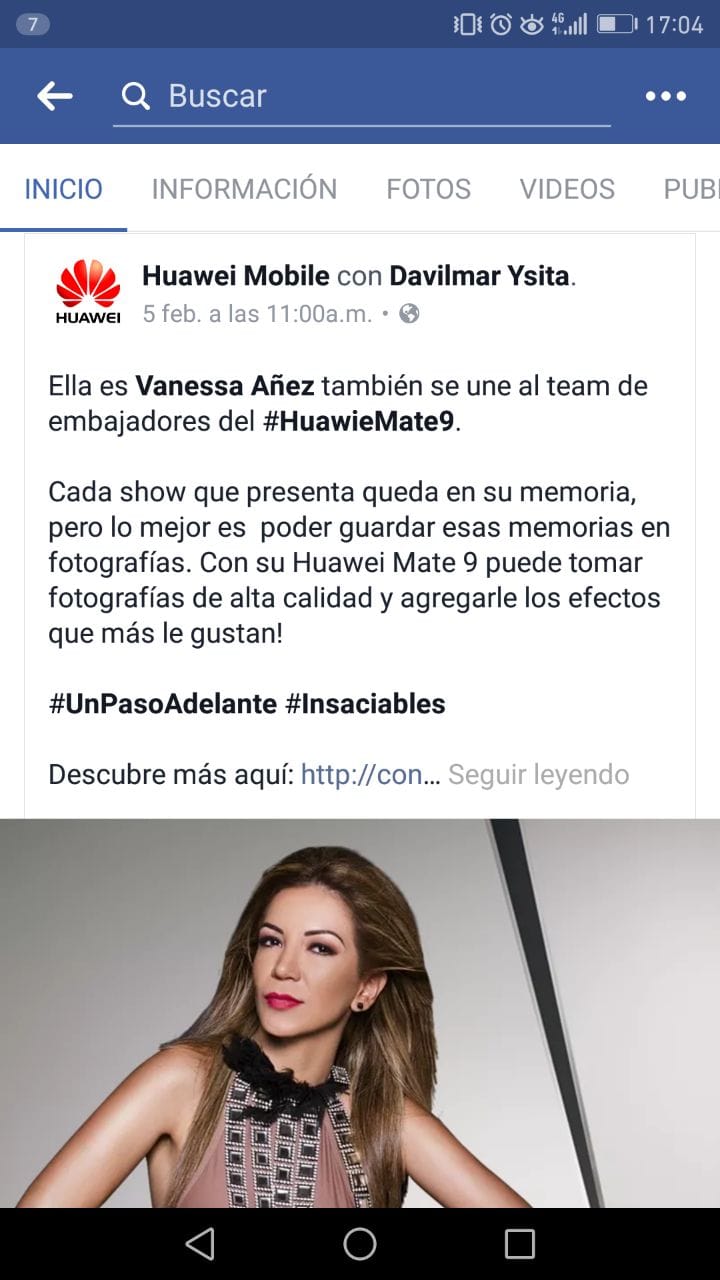
Task: Tap the Buscar search field
Action: 361,97
